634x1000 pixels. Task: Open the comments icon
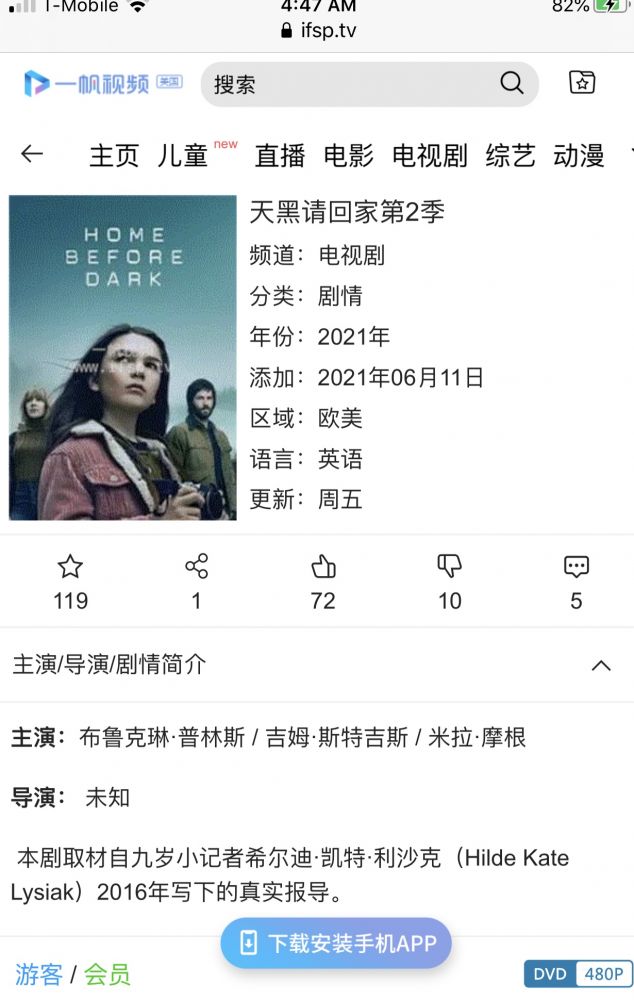coord(576,568)
